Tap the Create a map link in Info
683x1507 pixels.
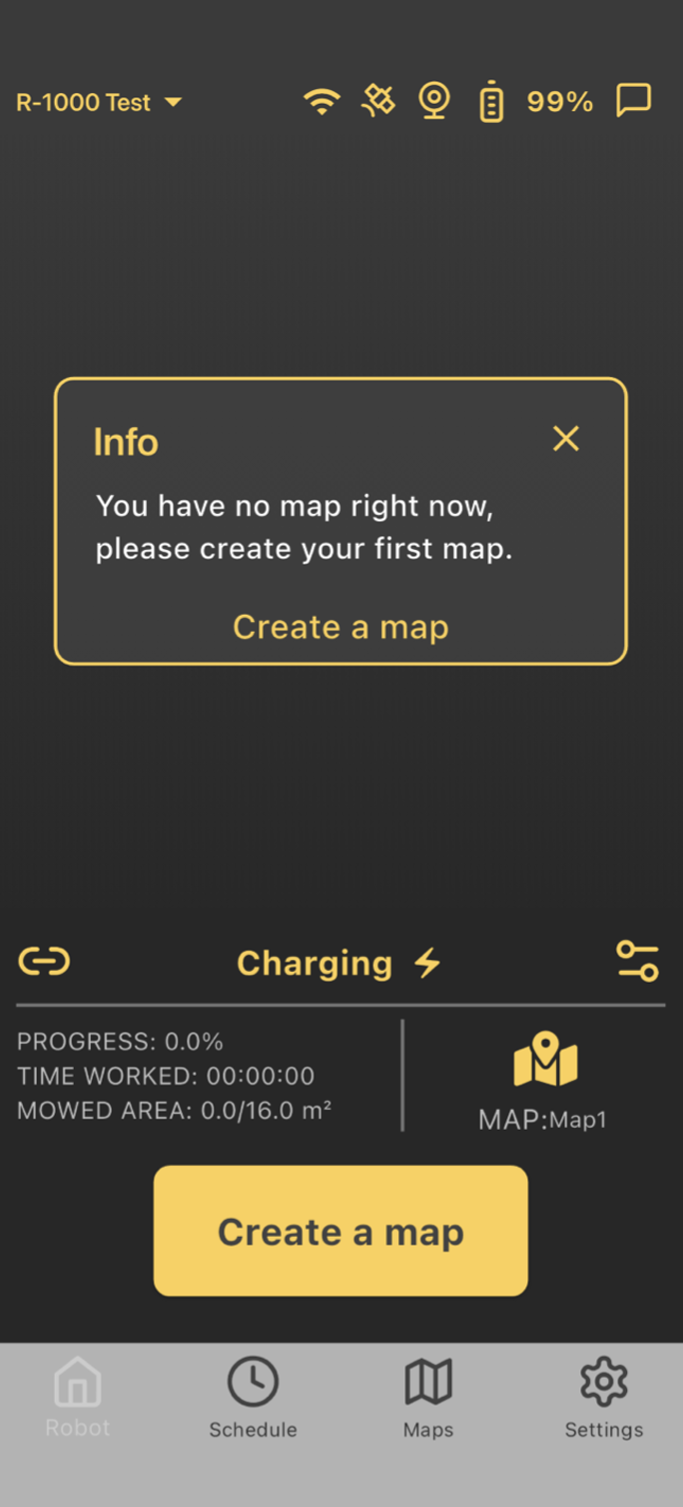click(x=340, y=627)
